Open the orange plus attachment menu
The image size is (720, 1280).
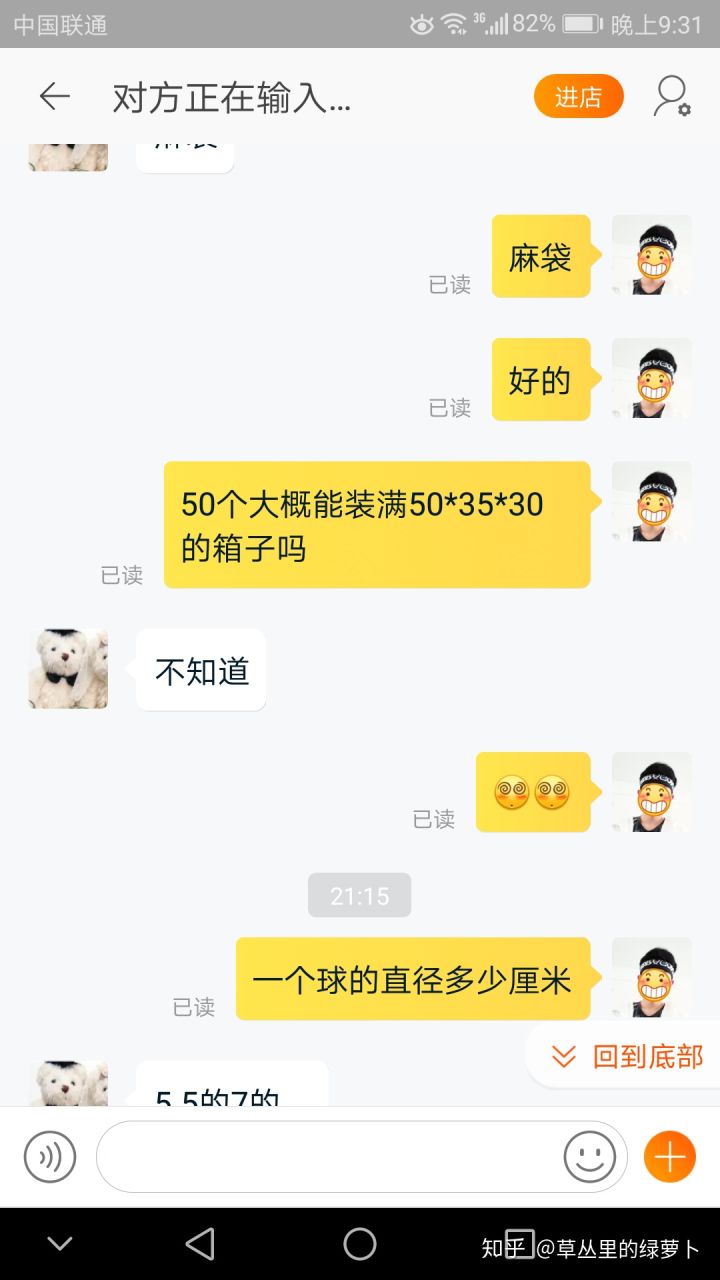669,1158
